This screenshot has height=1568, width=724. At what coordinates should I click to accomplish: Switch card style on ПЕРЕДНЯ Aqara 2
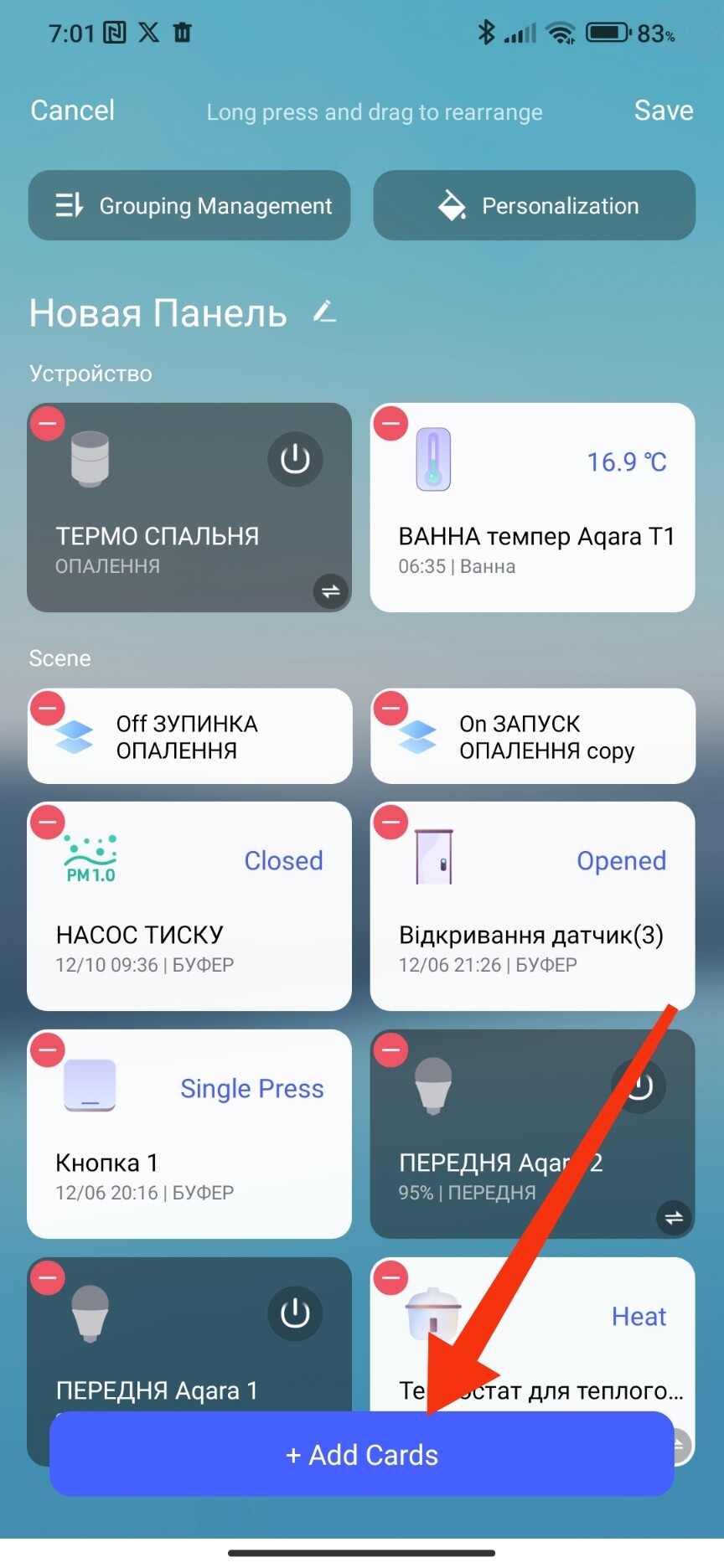pos(674,1217)
